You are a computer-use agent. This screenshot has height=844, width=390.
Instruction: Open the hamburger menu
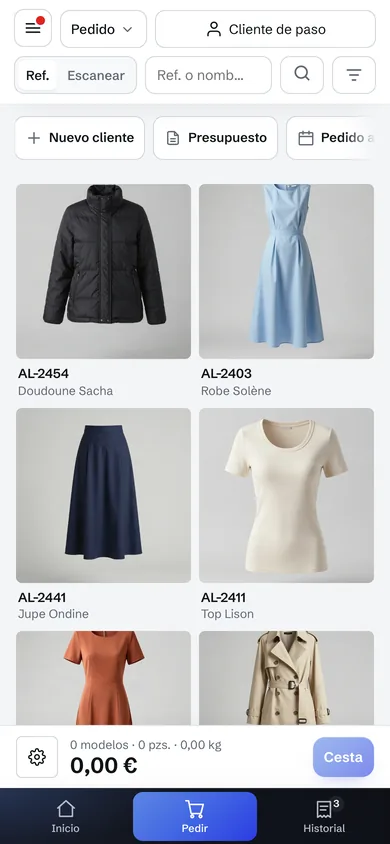(x=33, y=29)
